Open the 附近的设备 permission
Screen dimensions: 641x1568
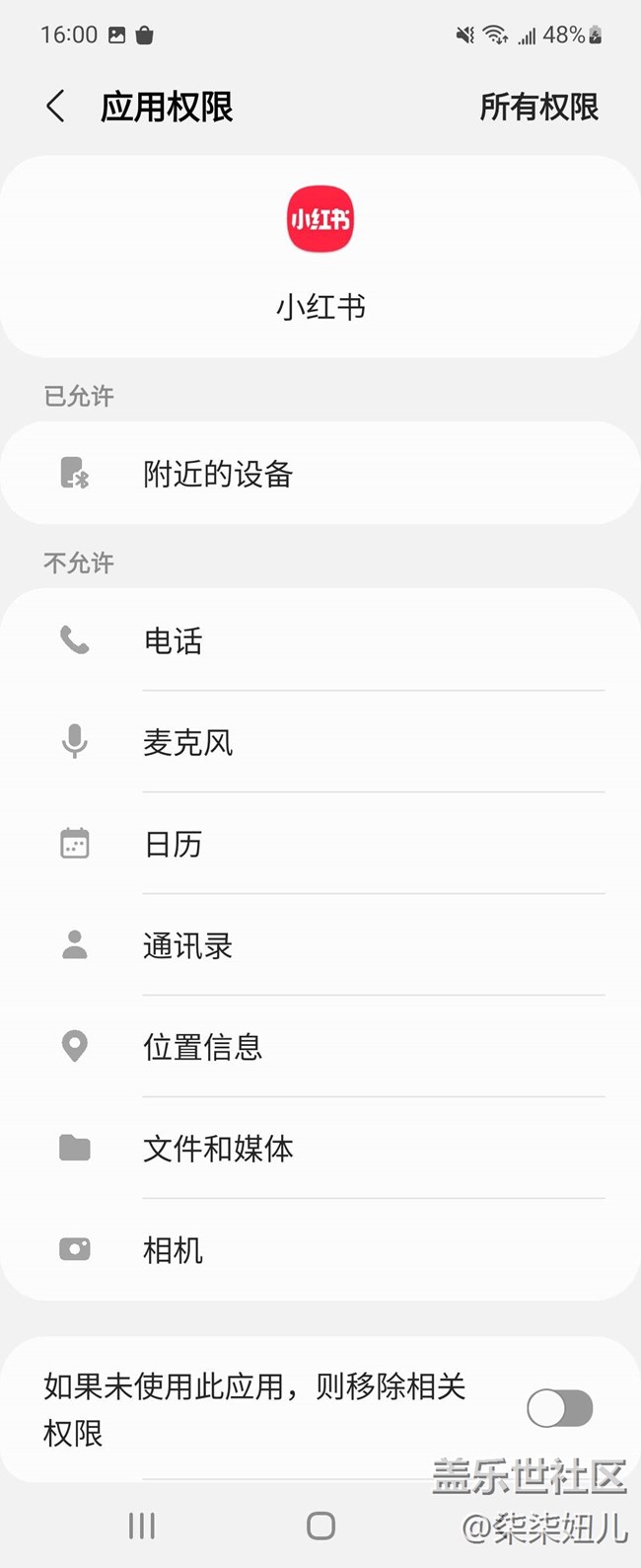320,474
